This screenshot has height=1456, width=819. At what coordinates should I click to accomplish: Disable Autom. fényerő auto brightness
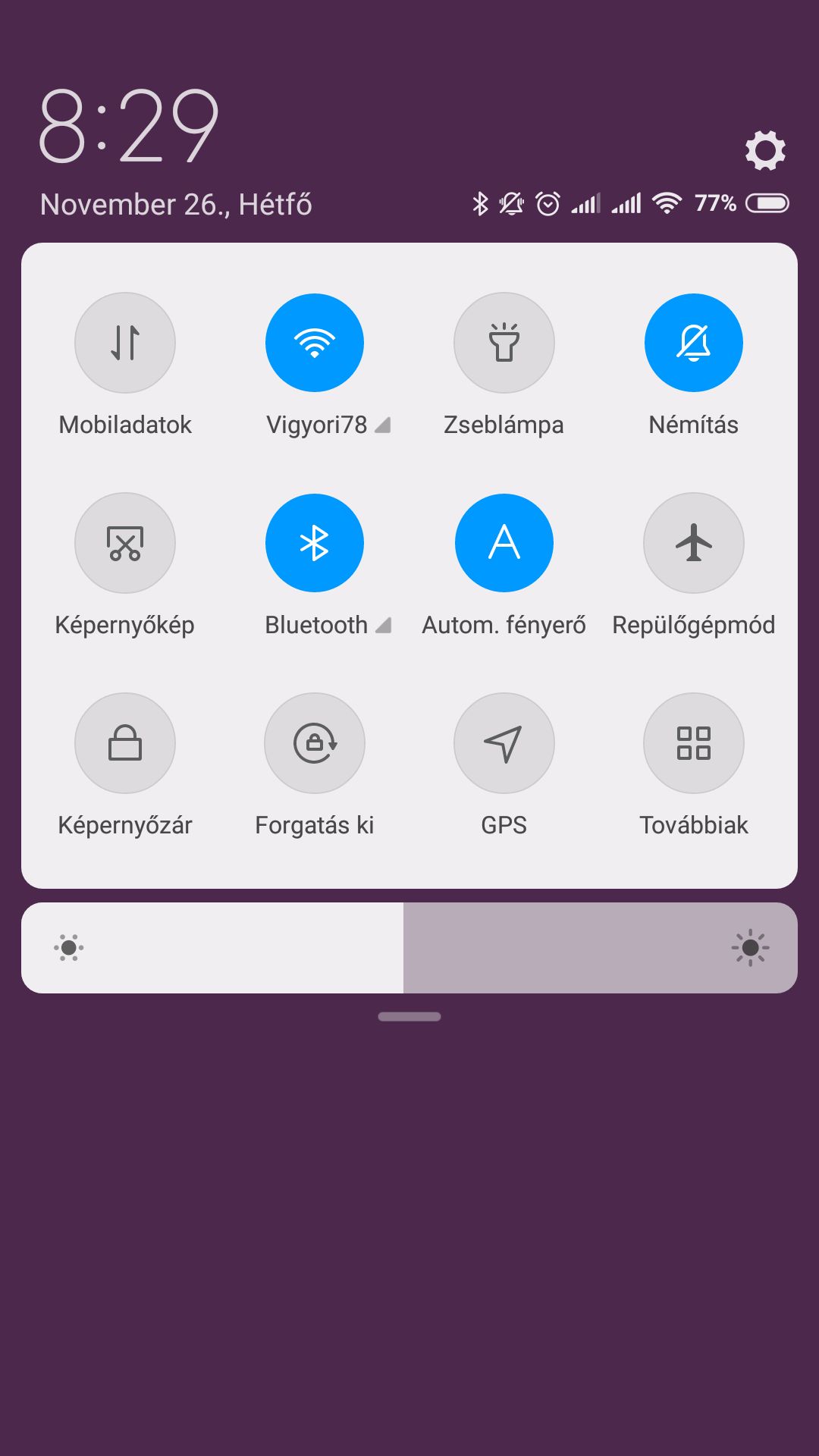504,543
